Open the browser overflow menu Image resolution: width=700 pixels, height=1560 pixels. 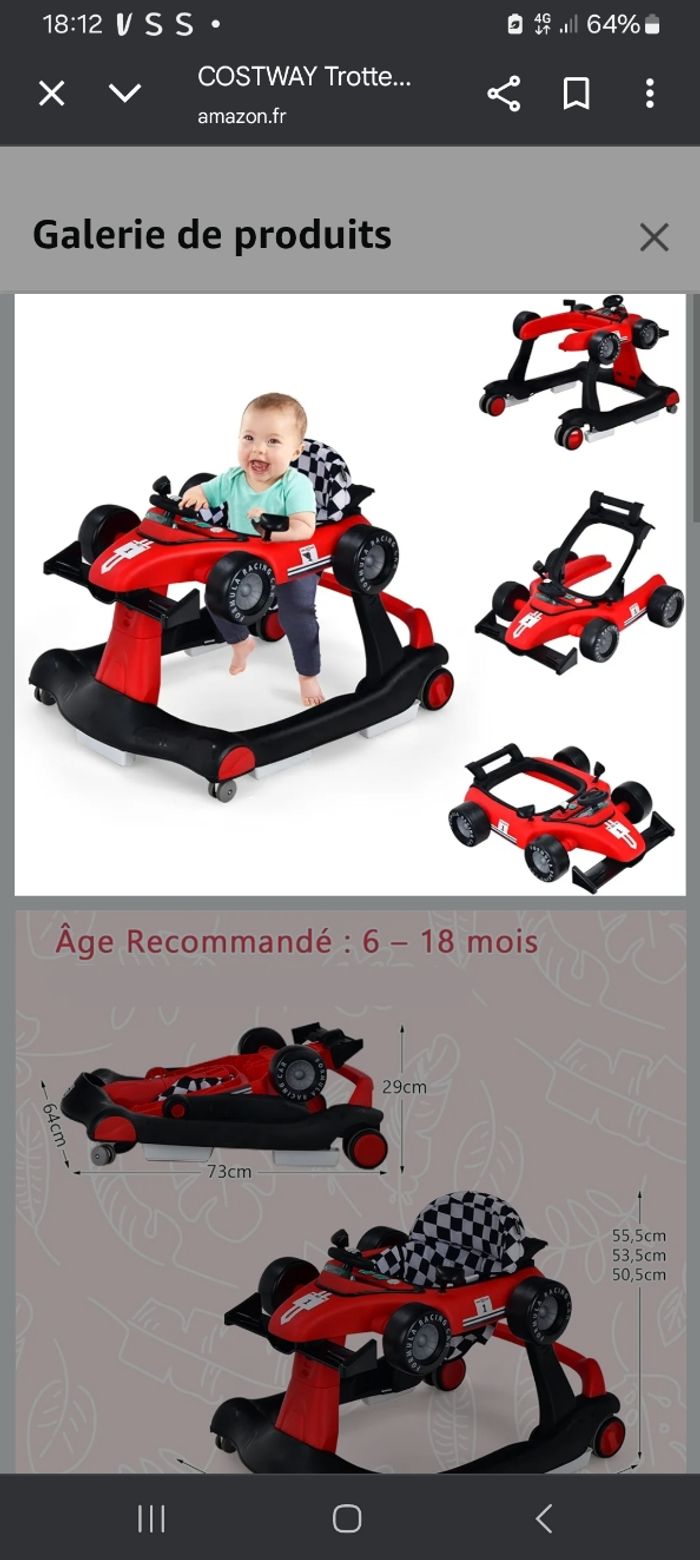pos(650,94)
